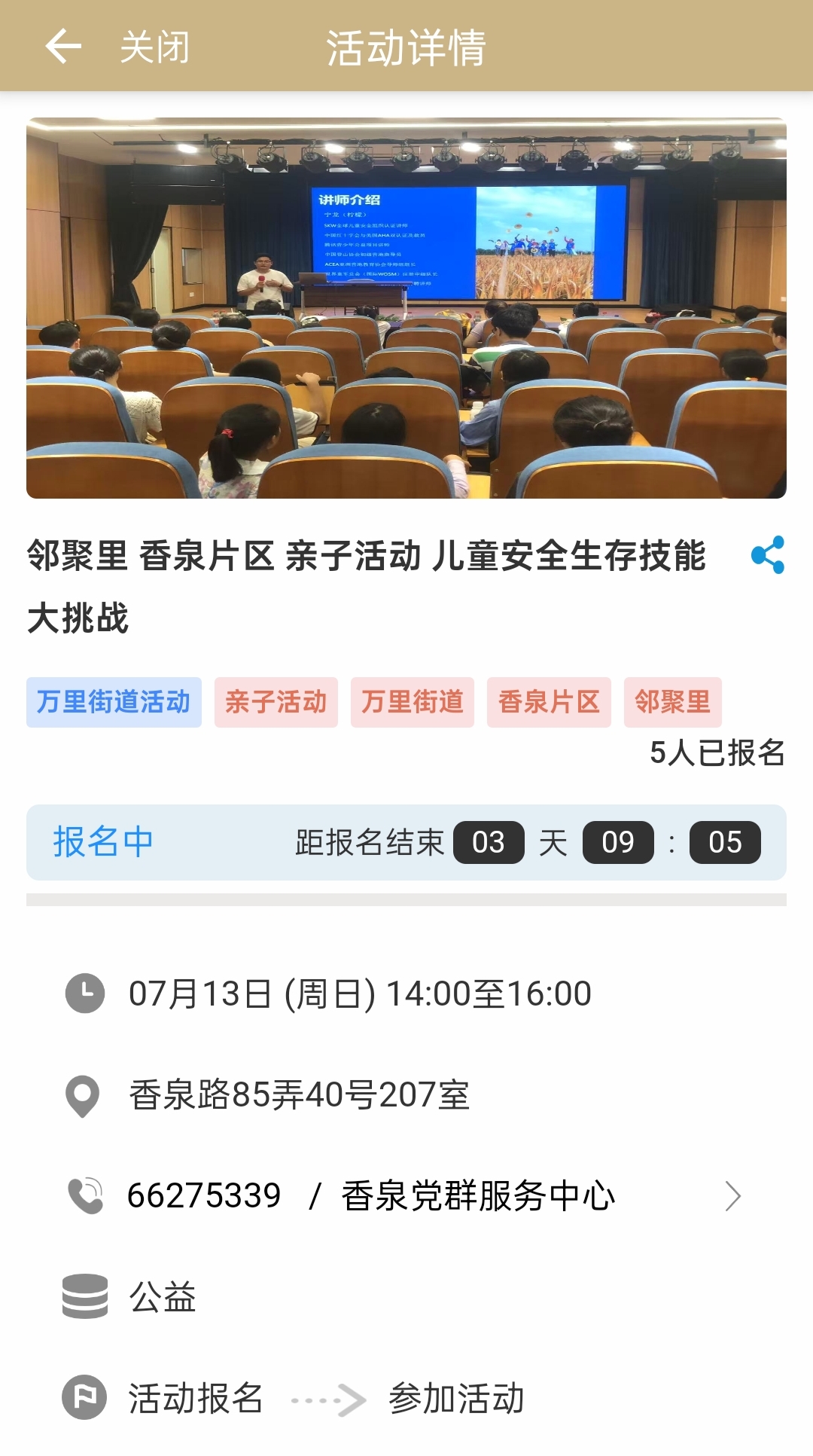The width and height of the screenshot is (813, 1456).
Task: Open the 香泉片区 tag
Action: [x=549, y=702]
